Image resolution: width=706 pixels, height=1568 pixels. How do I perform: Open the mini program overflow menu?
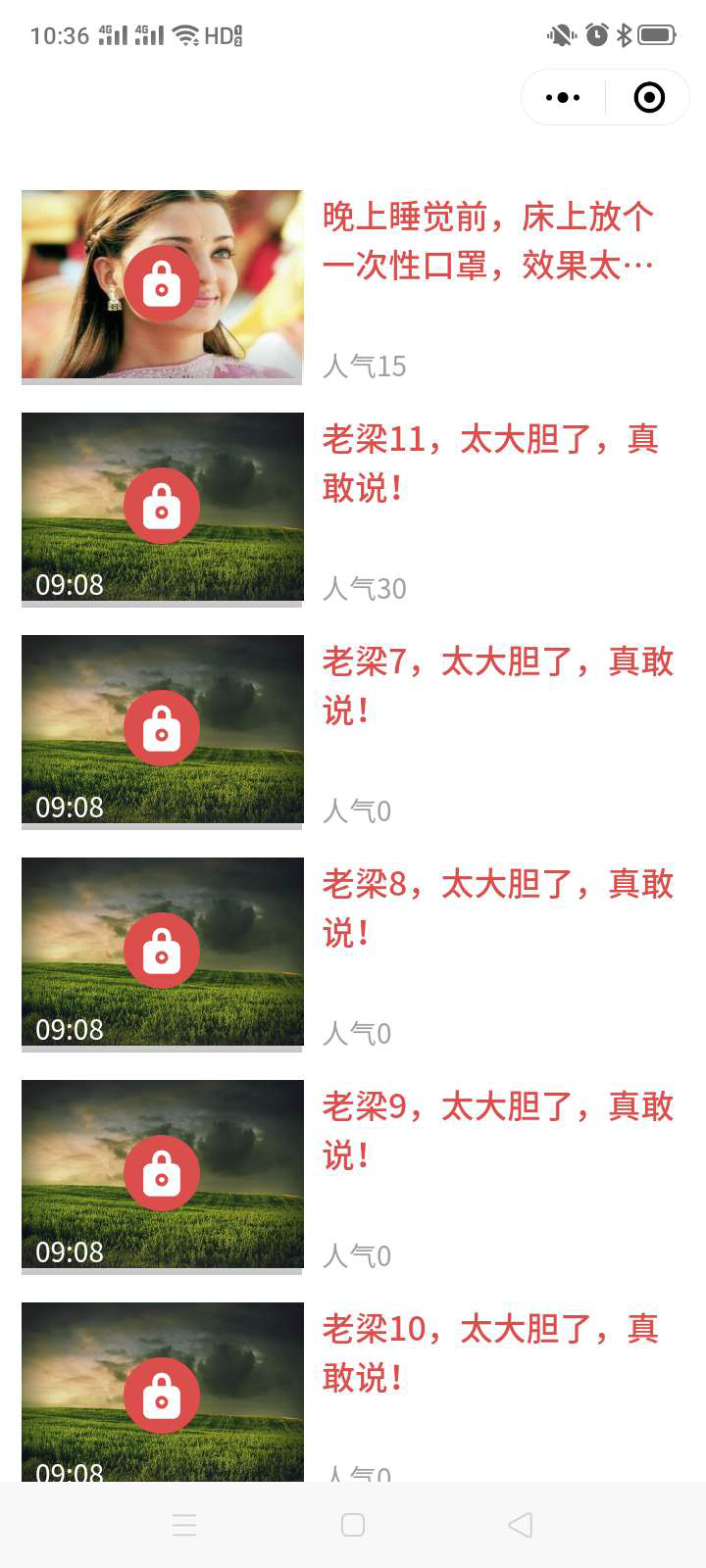point(563,98)
